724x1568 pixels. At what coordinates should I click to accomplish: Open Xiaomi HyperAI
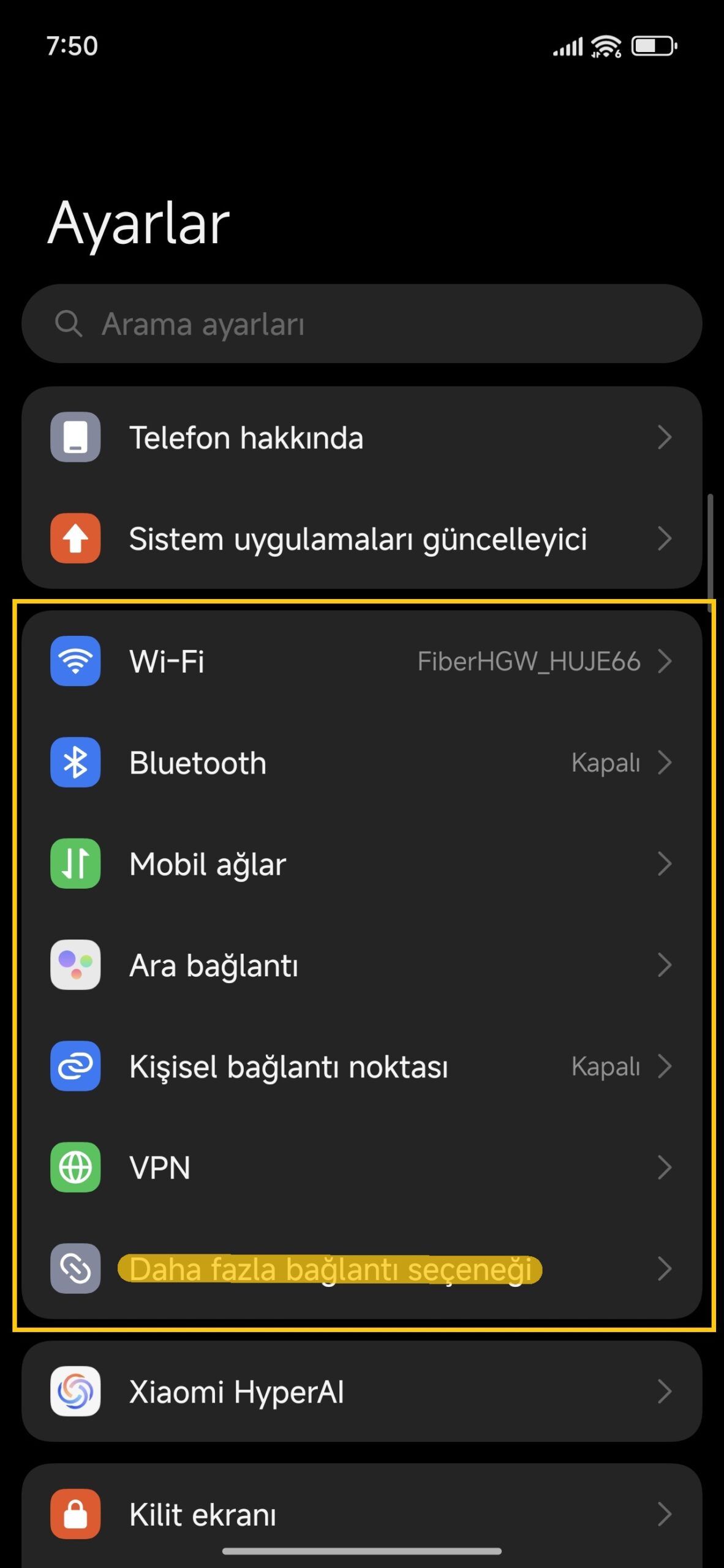(361, 1392)
